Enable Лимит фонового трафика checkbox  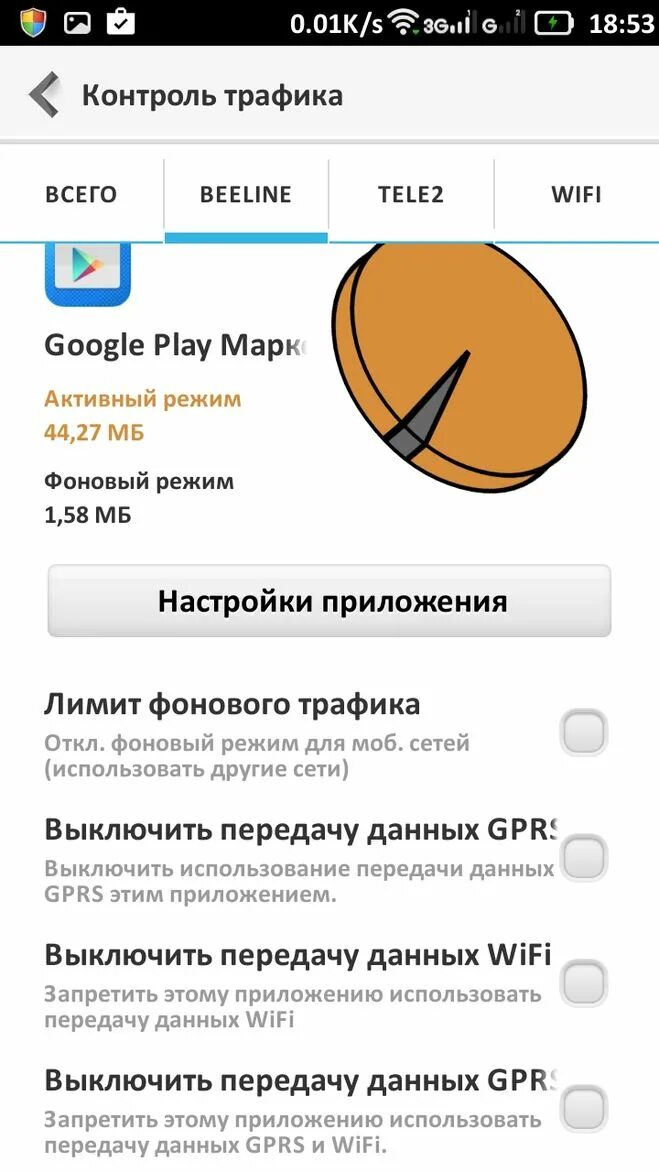[584, 733]
